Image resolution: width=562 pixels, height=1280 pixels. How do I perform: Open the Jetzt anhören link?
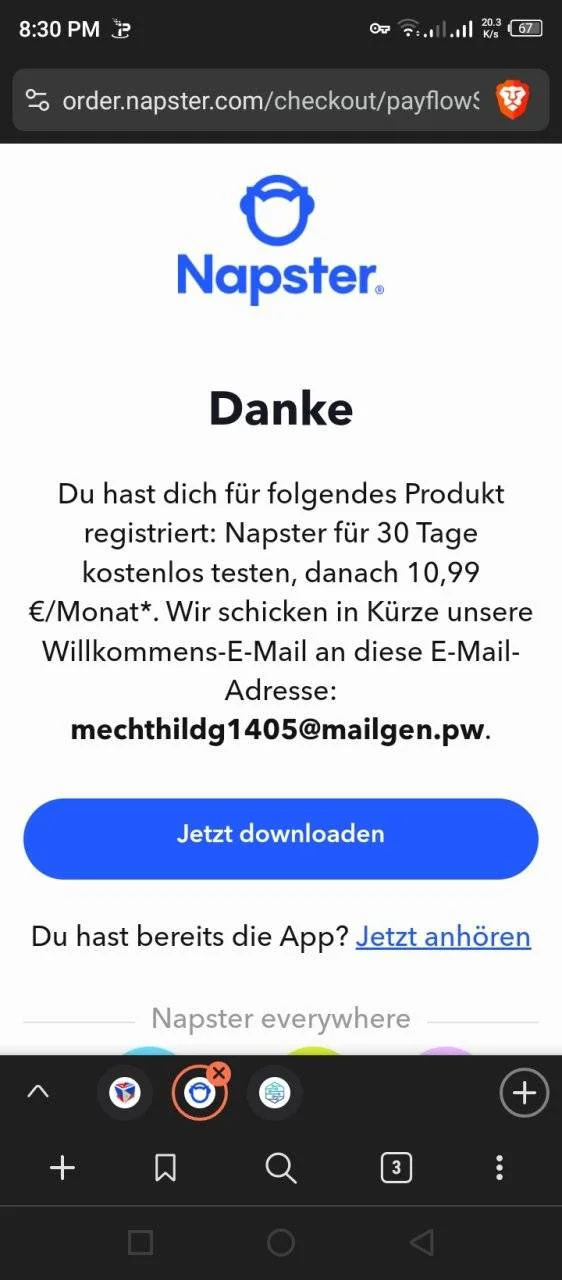[x=443, y=937]
